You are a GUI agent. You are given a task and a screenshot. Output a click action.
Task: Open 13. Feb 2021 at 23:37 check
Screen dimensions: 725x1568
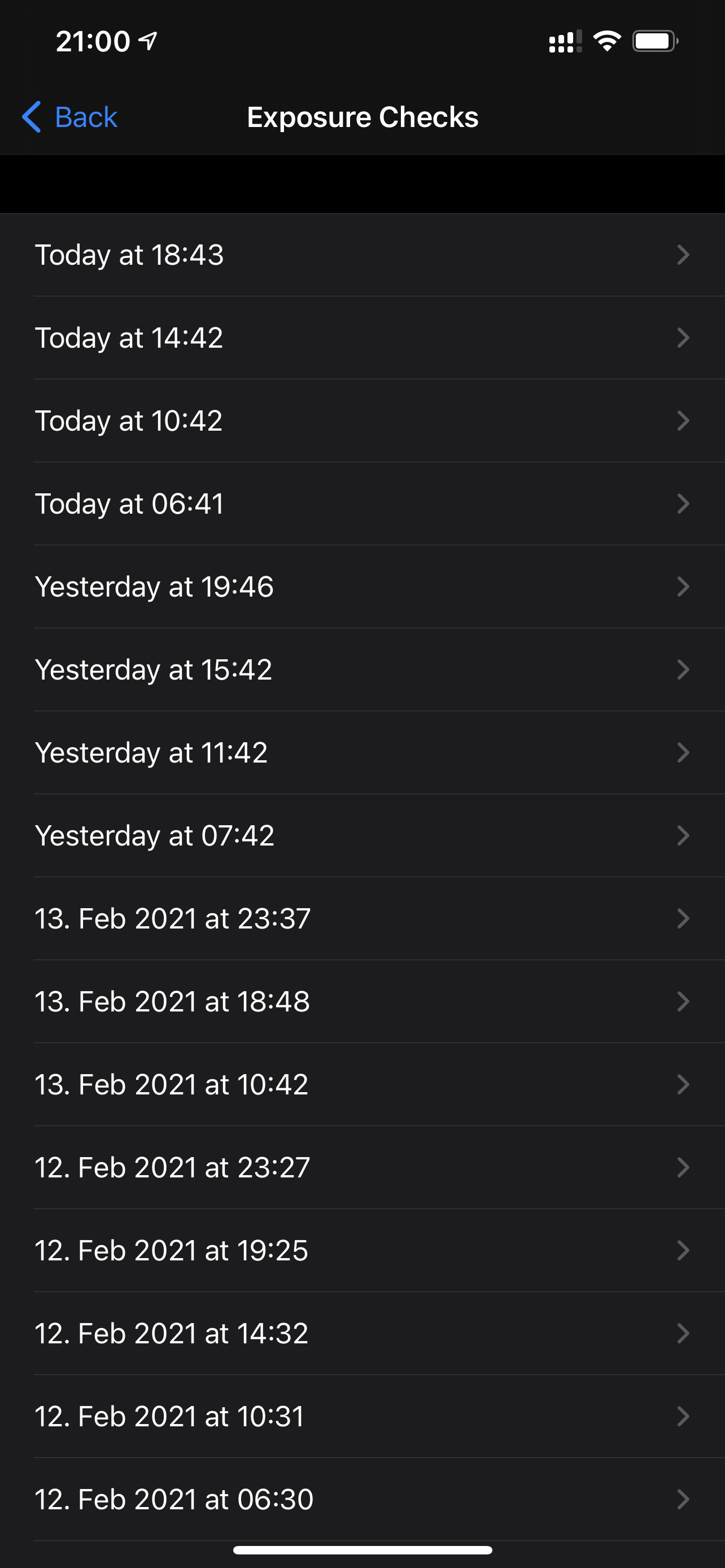pyautogui.click(x=362, y=918)
